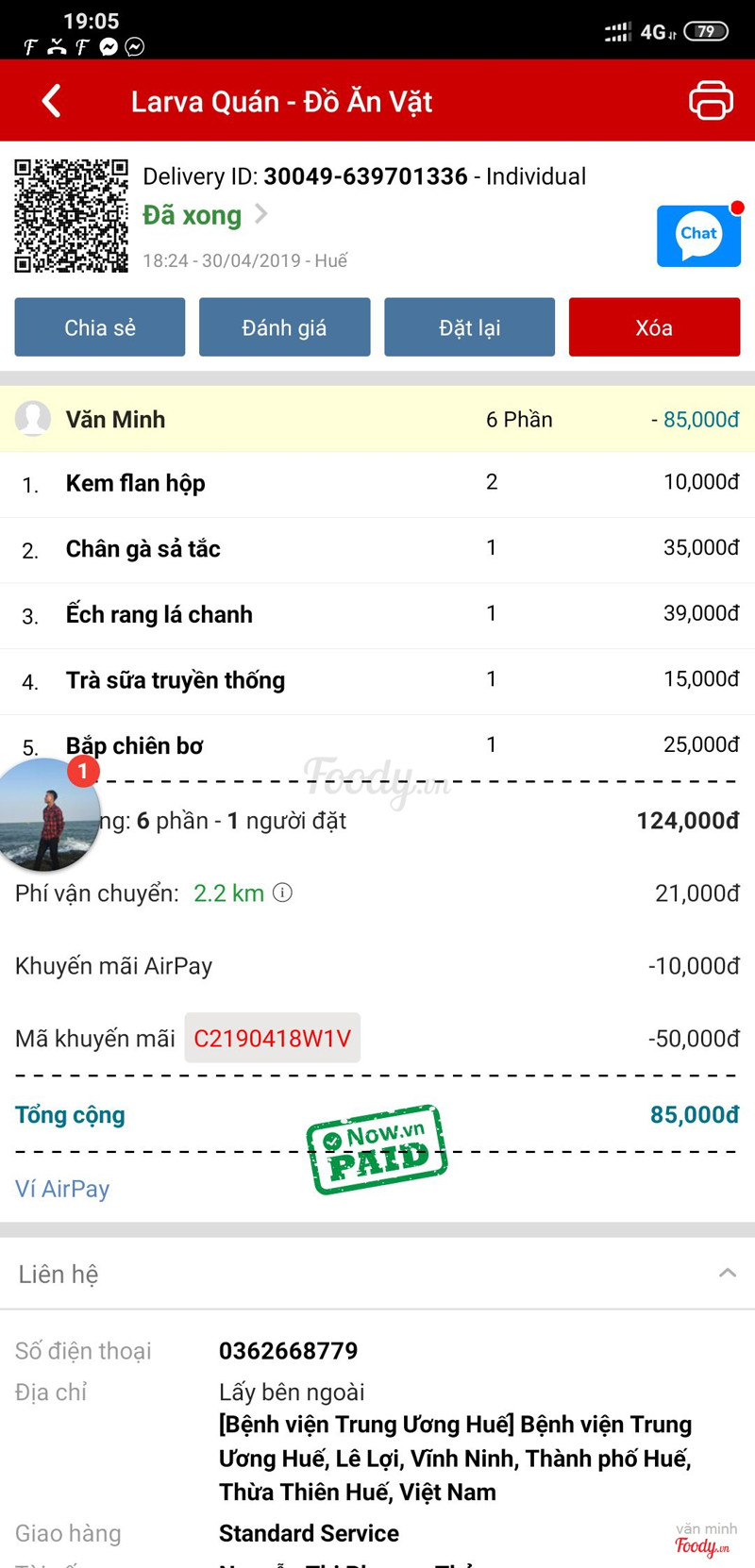Reorder using Đặt lại
755x1568 pixels.
[x=469, y=327]
